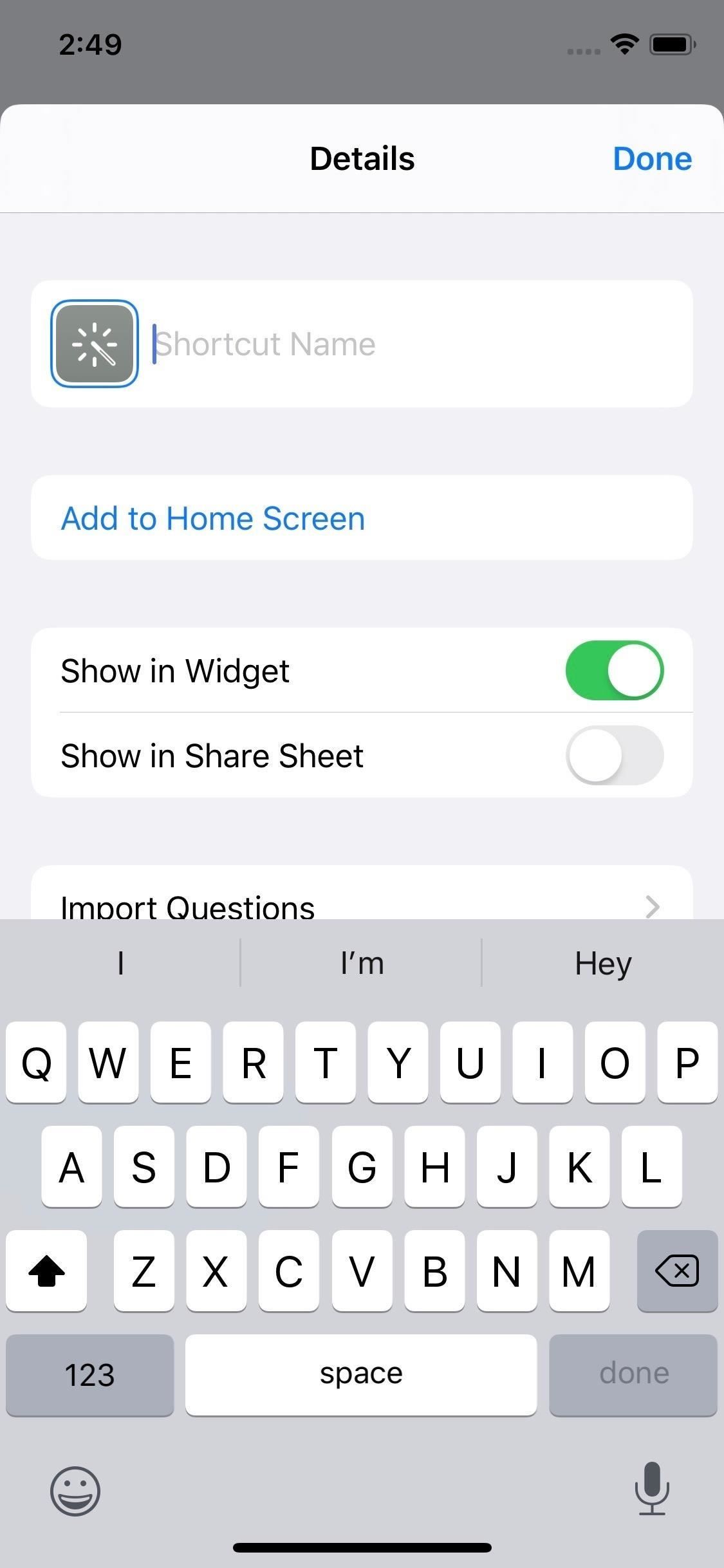This screenshot has height=1568, width=724.
Task: Enable Show in Share Sheet
Action: (613, 756)
